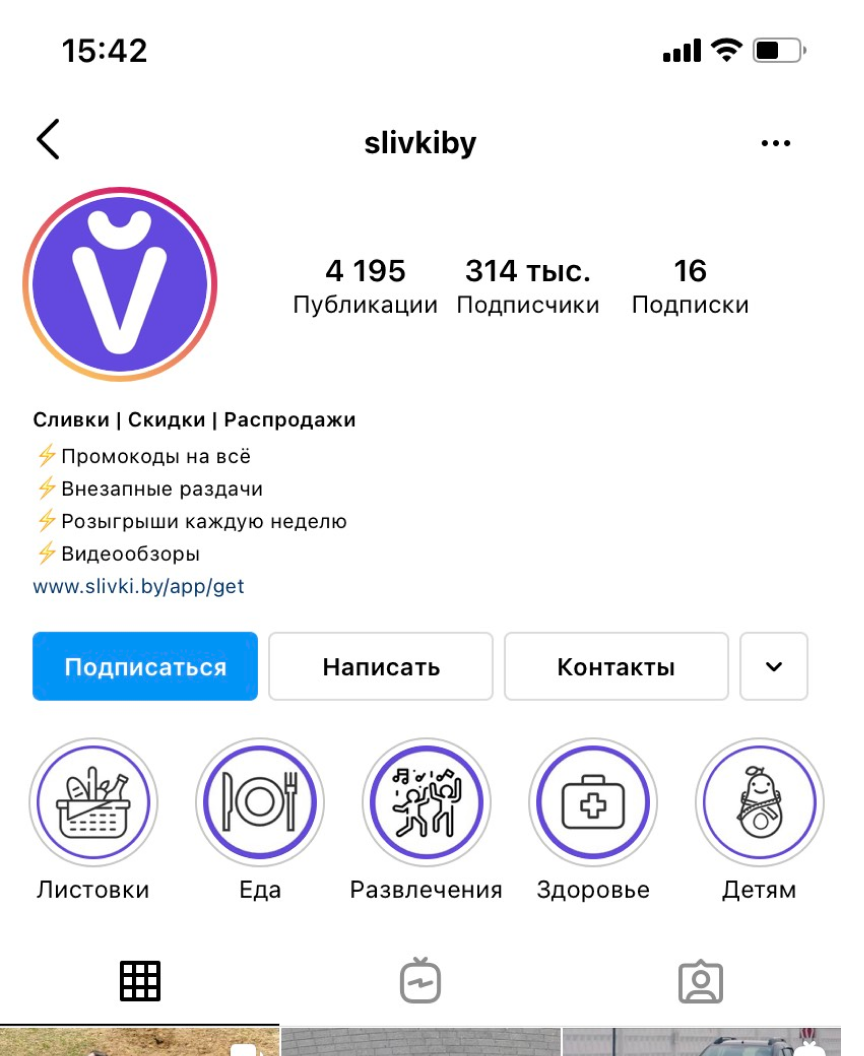Switch to the IGTV videos tab
Viewport: 864px width, 1056px height.
[420, 981]
